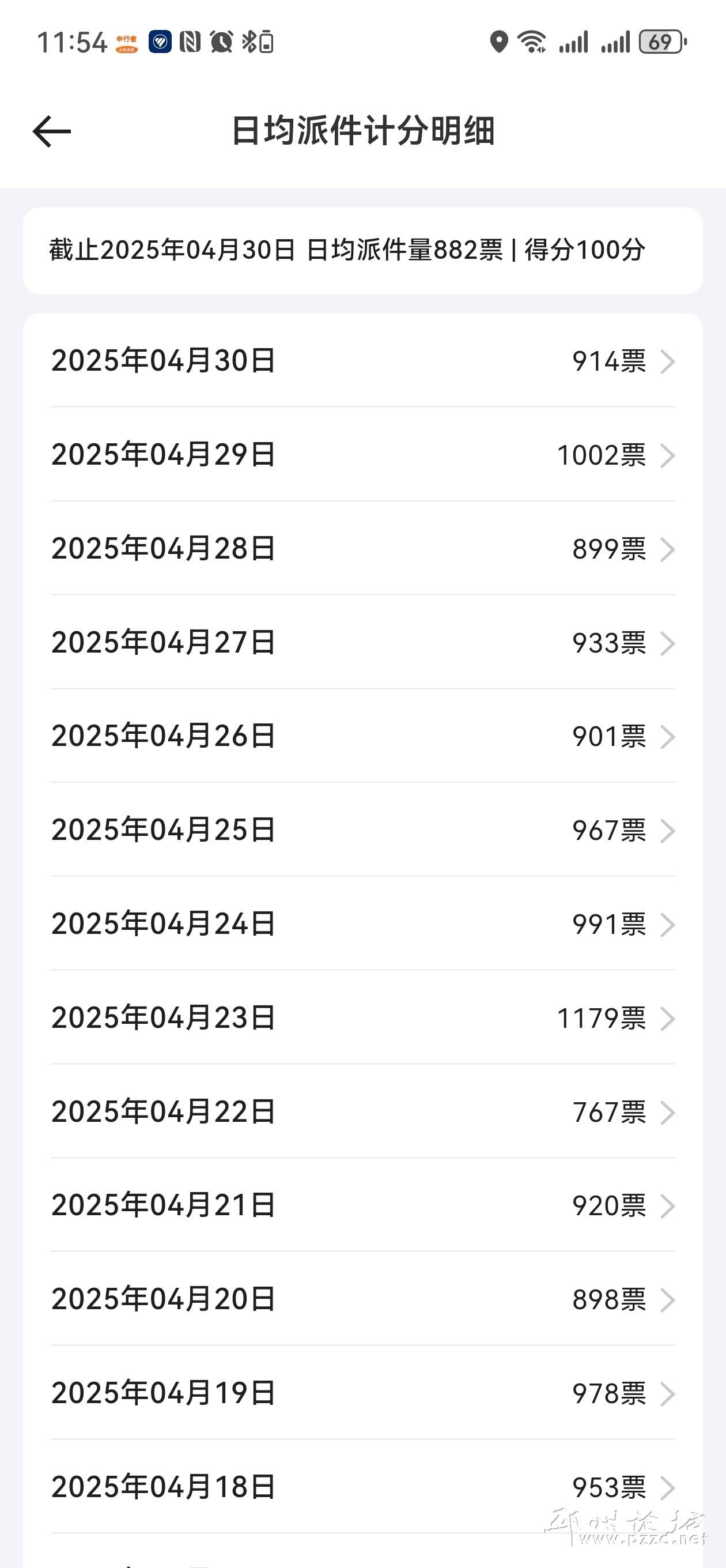This screenshot has height=1568, width=726.
Task: Open 2025年04月19日 details with 978票
Action: click(x=362, y=1393)
